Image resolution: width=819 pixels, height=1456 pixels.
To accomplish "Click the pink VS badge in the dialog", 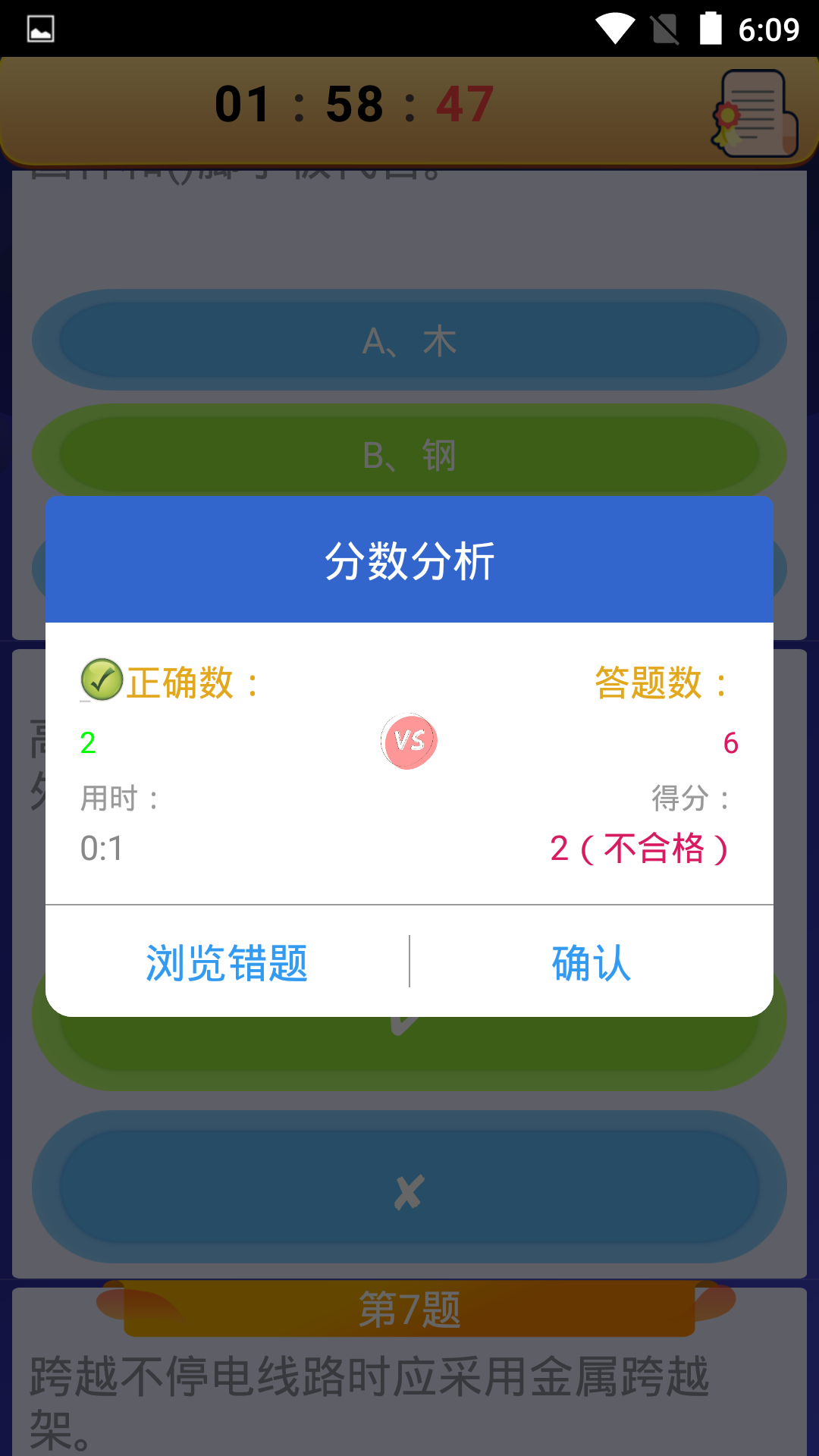I will pos(409,739).
